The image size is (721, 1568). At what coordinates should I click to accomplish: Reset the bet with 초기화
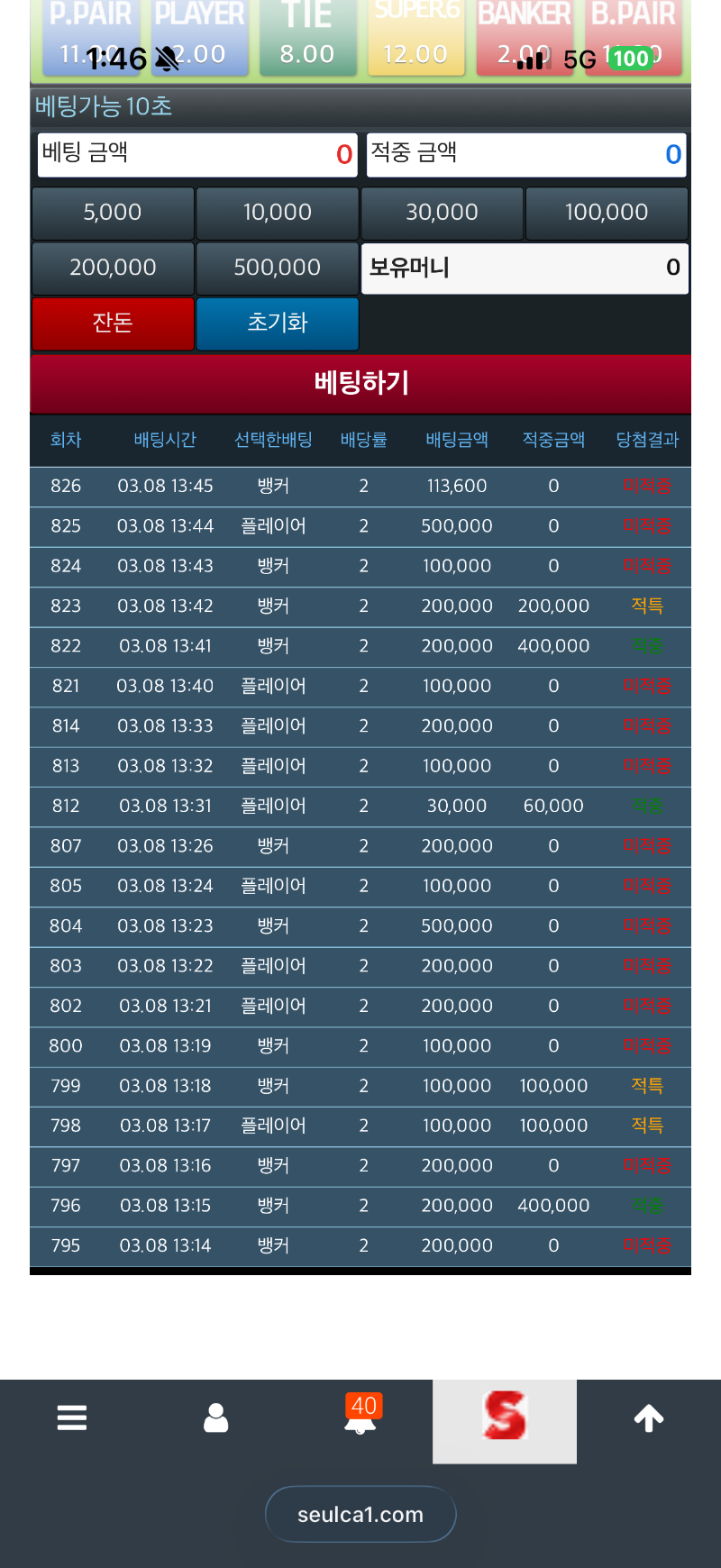coord(277,323)
